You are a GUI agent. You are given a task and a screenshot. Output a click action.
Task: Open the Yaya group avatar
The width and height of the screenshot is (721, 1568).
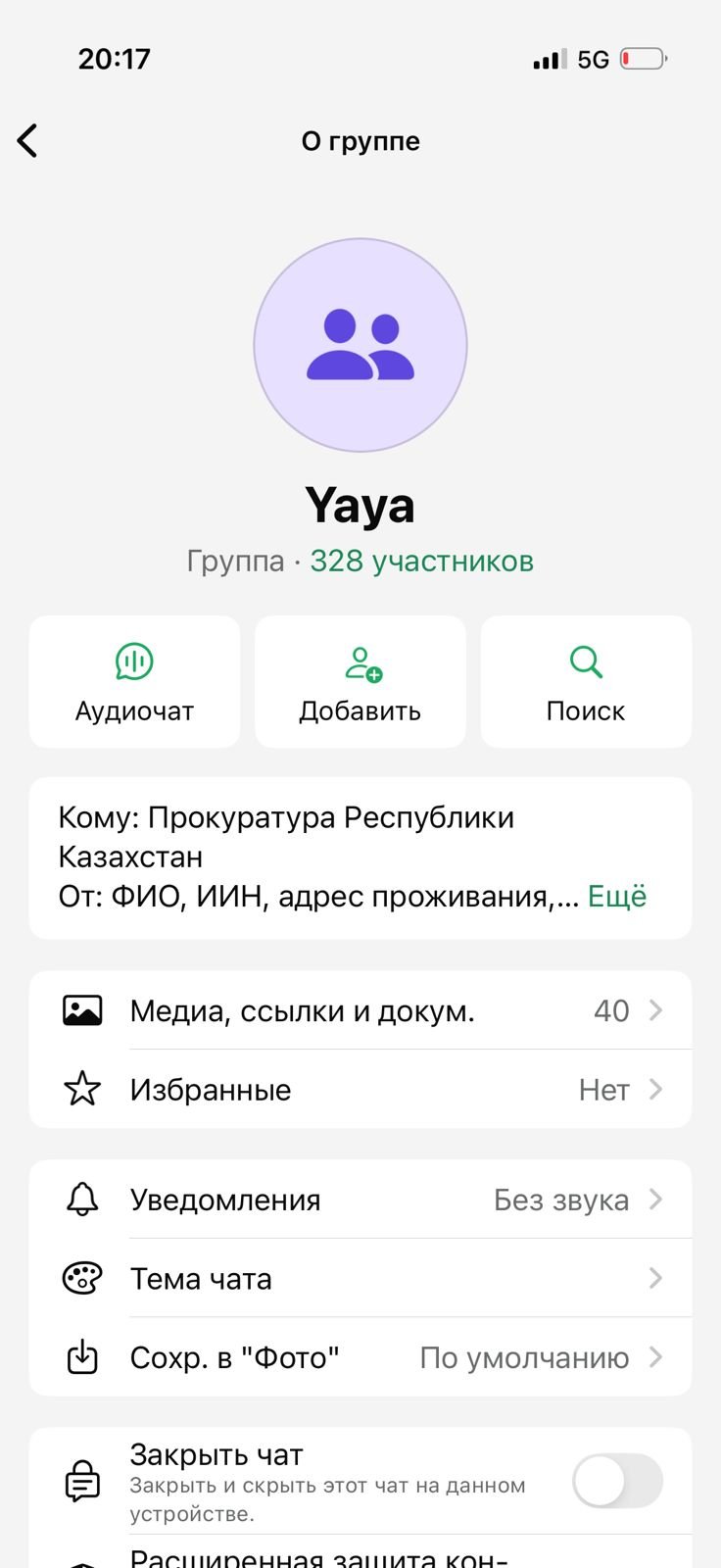tap(360, 345)
